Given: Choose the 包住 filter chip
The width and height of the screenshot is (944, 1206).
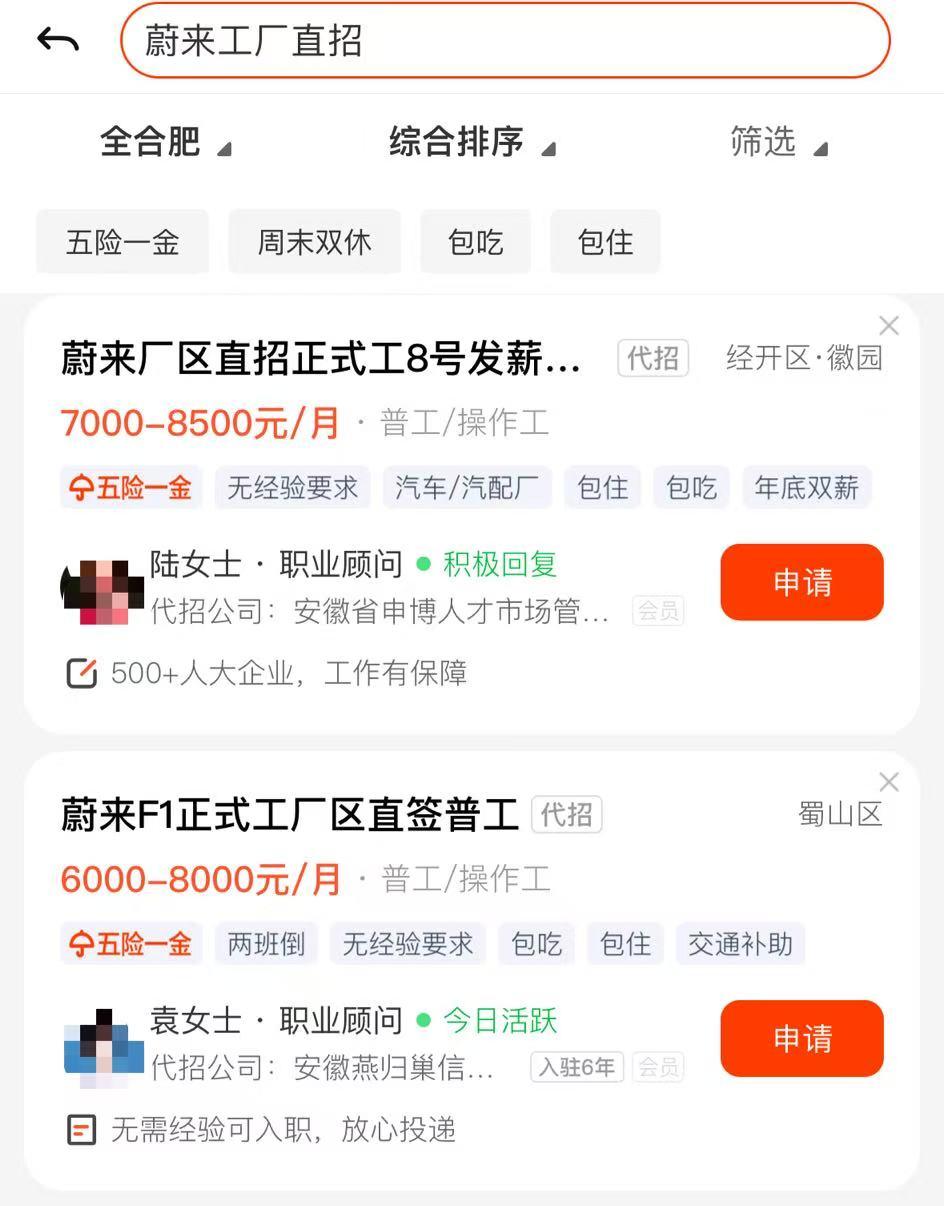Looking at the screenshot, I should coord(605,242).
